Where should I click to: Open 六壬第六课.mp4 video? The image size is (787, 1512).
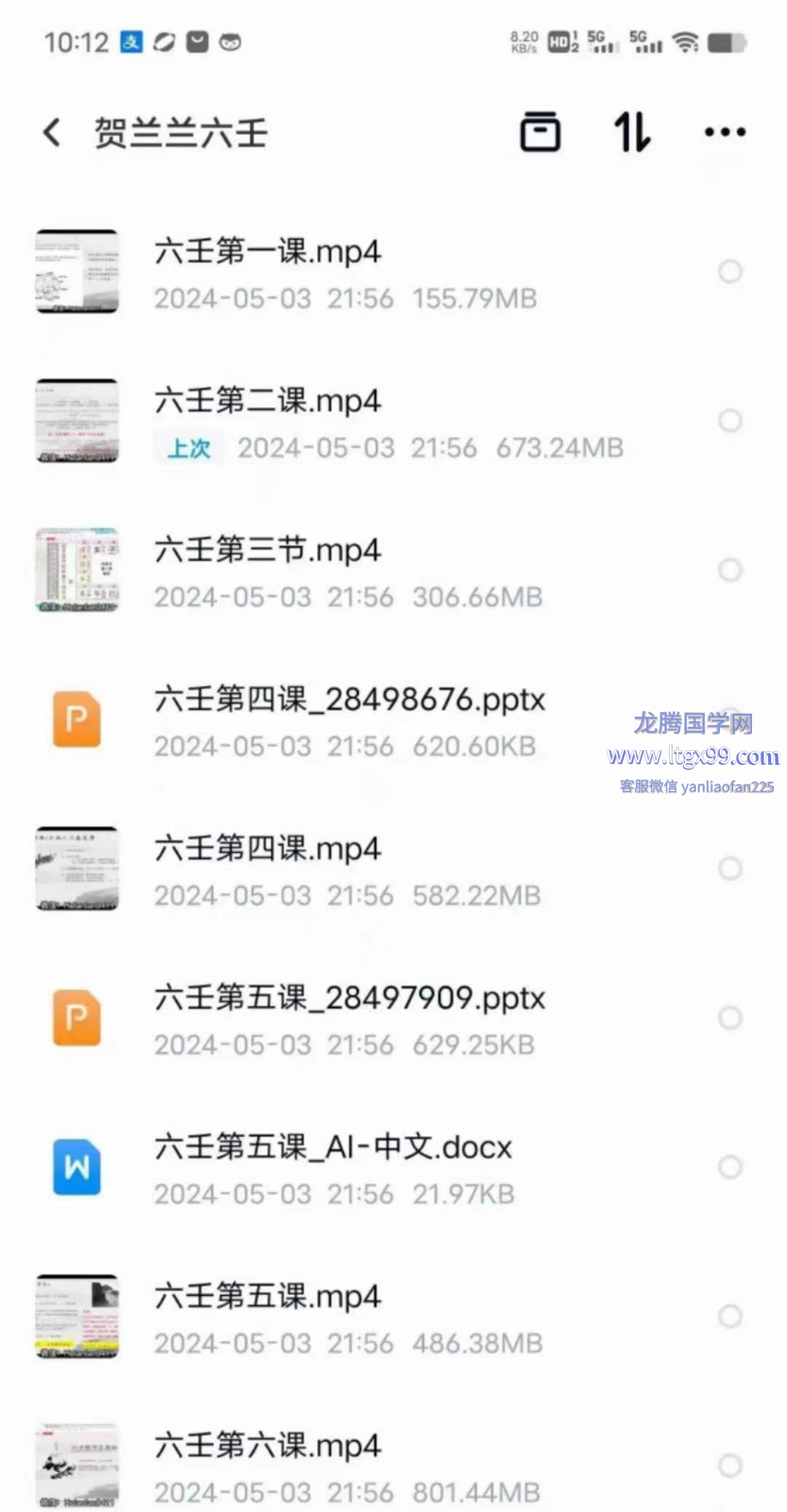pyautogui.click(x=267, y=1446)
